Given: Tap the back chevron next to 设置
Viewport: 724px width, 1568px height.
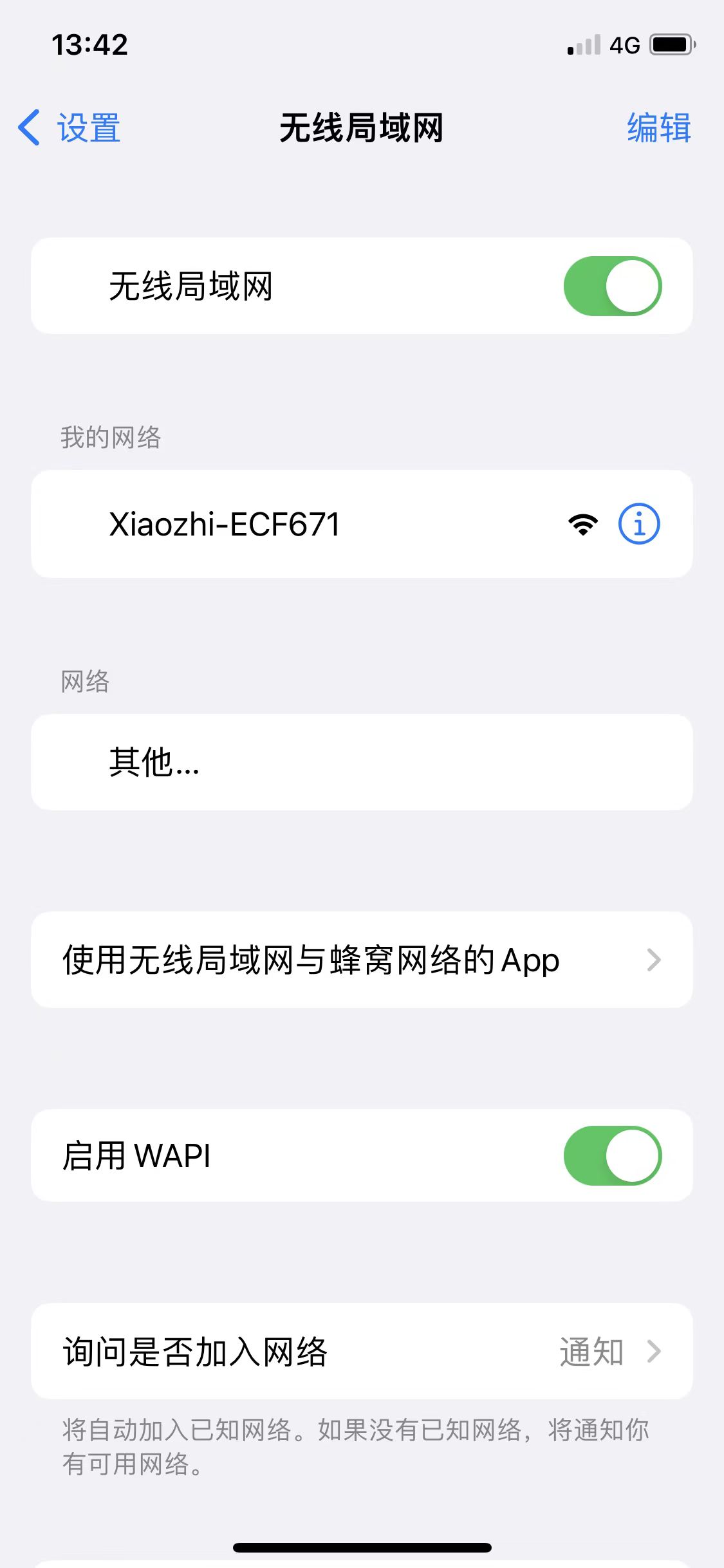Looking at the screenshot, I should coord(29,127).
